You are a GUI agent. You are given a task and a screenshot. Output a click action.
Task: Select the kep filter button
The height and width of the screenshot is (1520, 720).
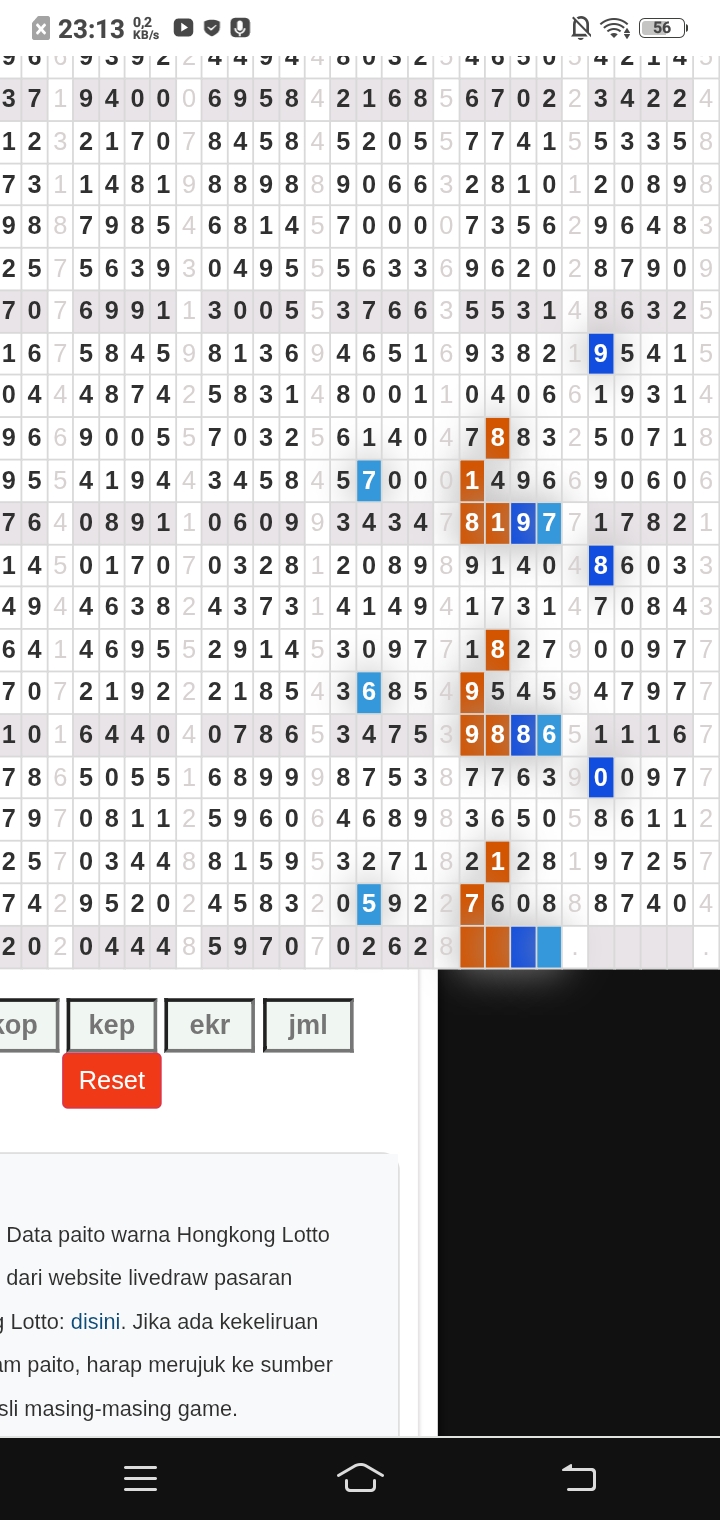point(112,1025)
